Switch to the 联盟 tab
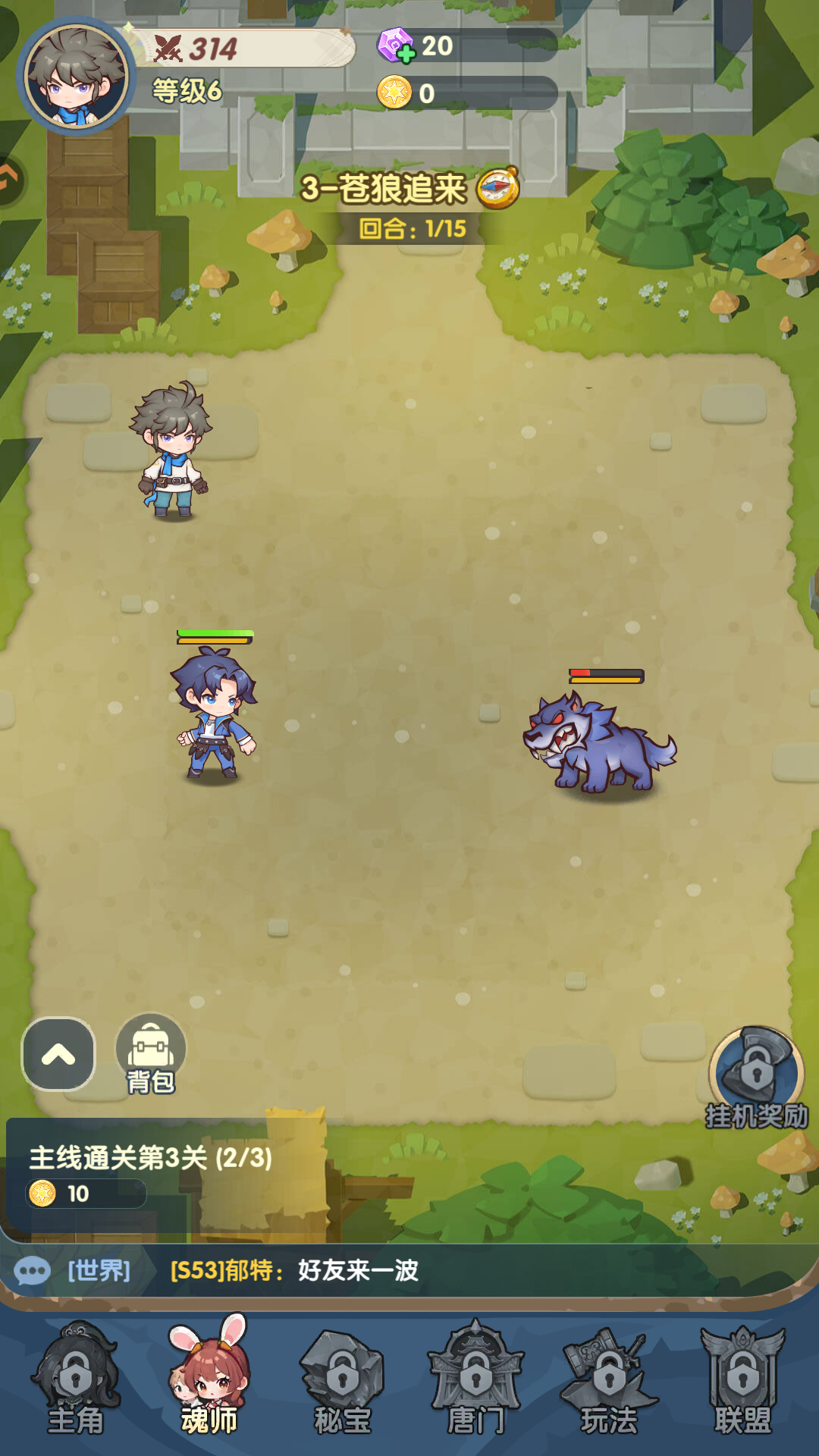Viewport: 819px width, 1456px height. (x=742, y=1380)
